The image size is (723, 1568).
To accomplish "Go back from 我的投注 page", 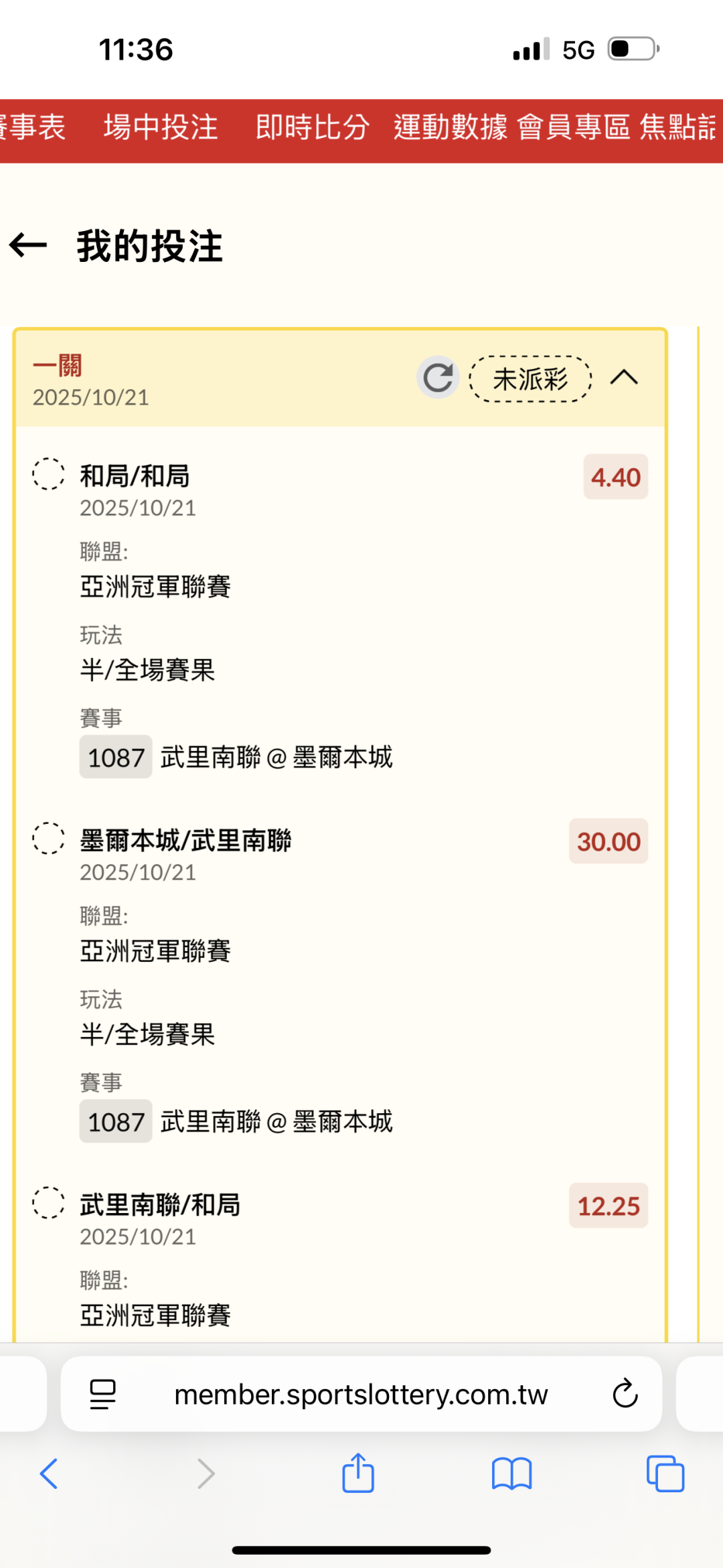I will 29,245.
